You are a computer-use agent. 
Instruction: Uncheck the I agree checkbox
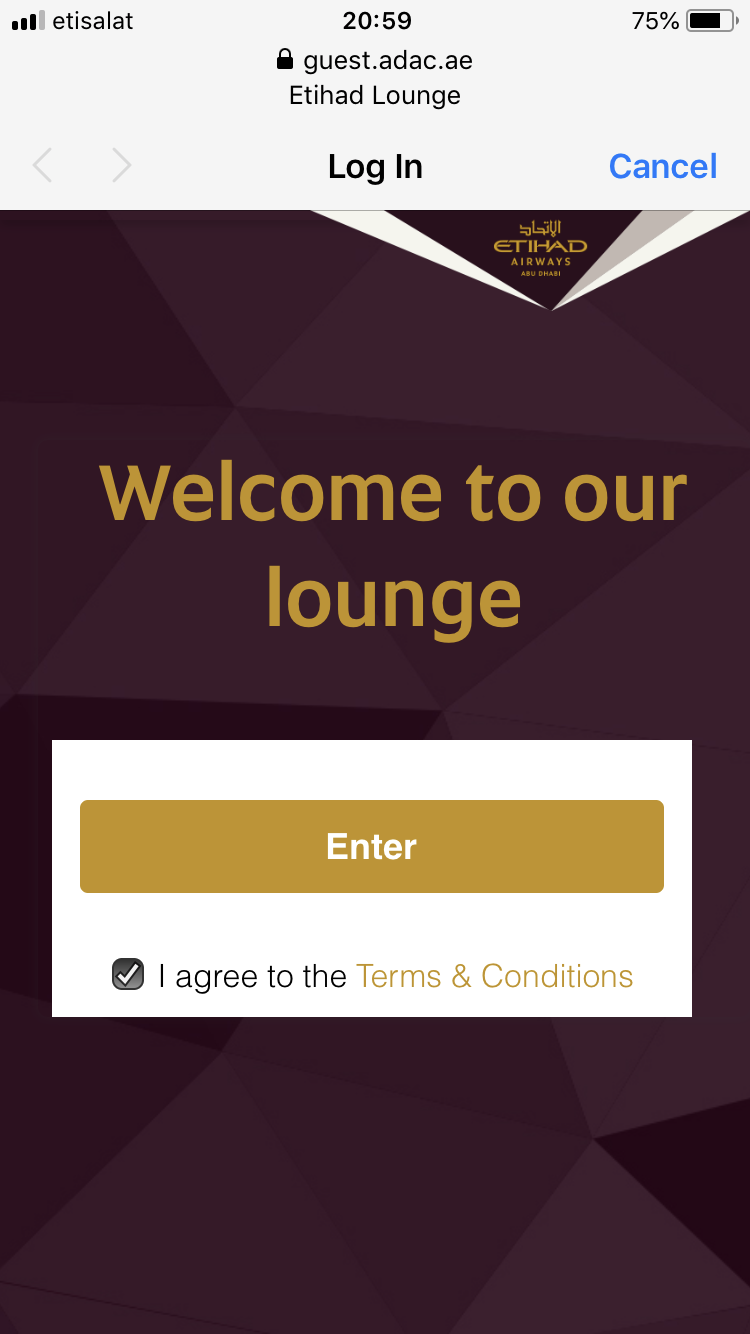point(128,974)
